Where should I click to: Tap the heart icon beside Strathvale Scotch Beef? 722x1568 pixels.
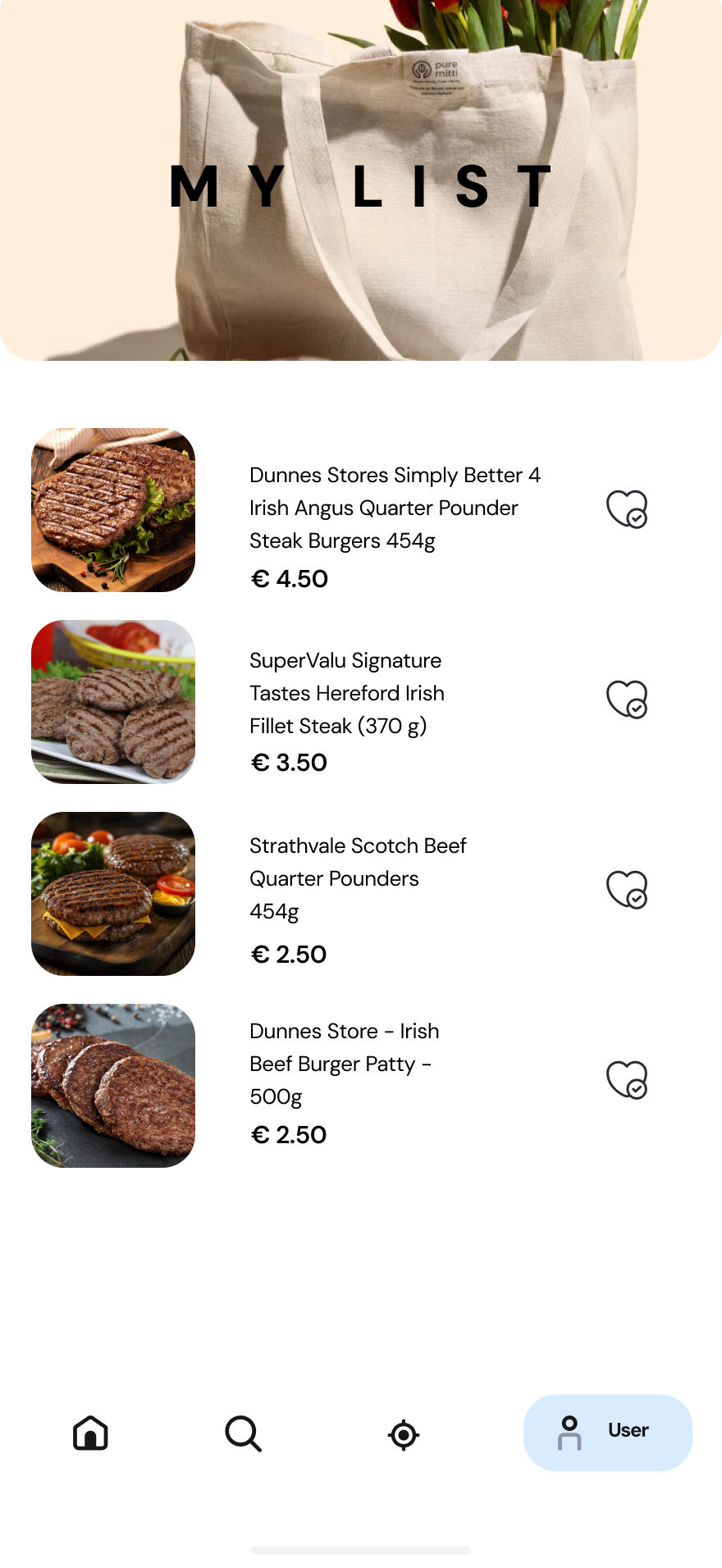click(x=627, y=889)
